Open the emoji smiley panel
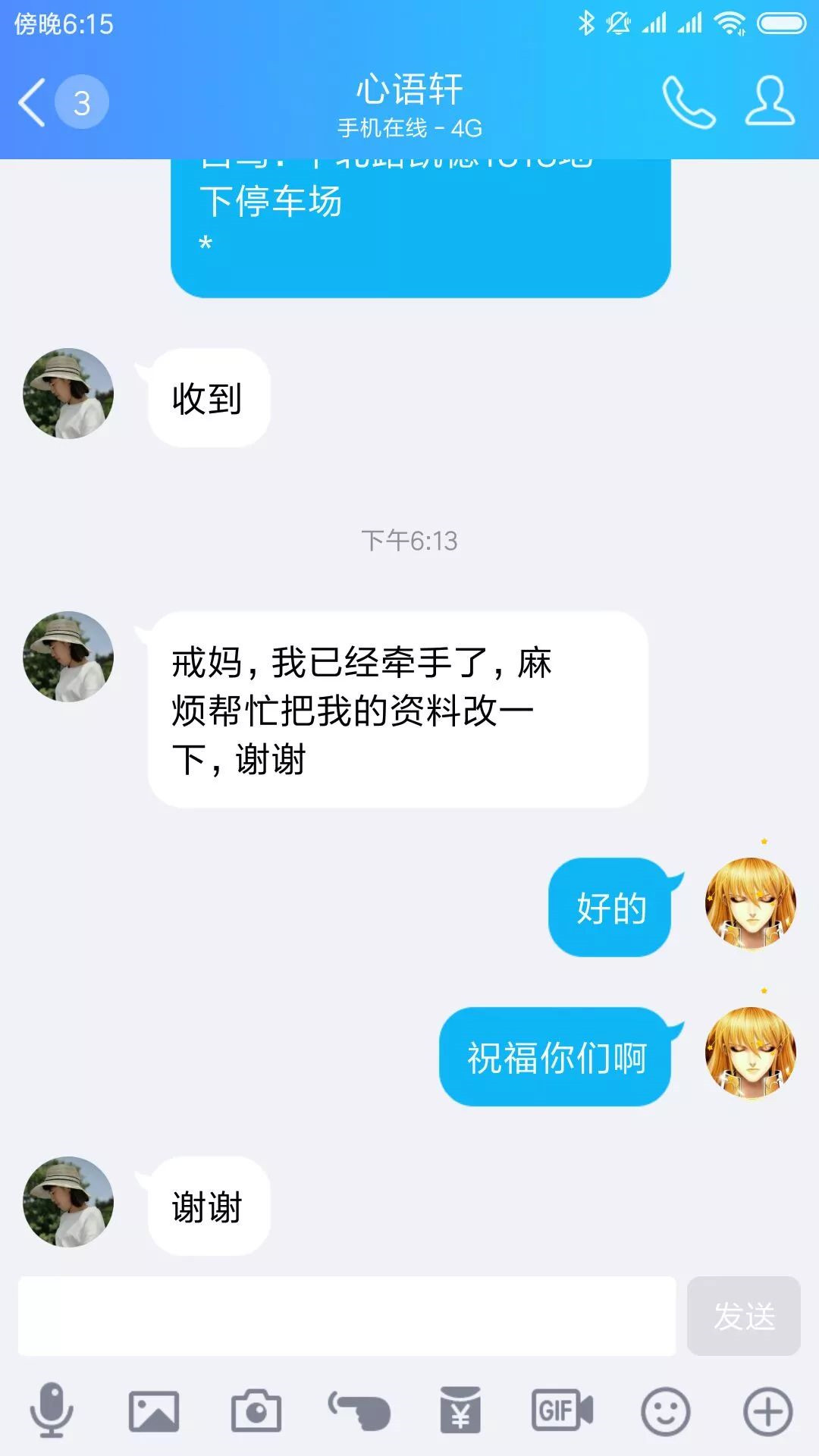Screen dimensions: 819x1456 coord(665,1411)
